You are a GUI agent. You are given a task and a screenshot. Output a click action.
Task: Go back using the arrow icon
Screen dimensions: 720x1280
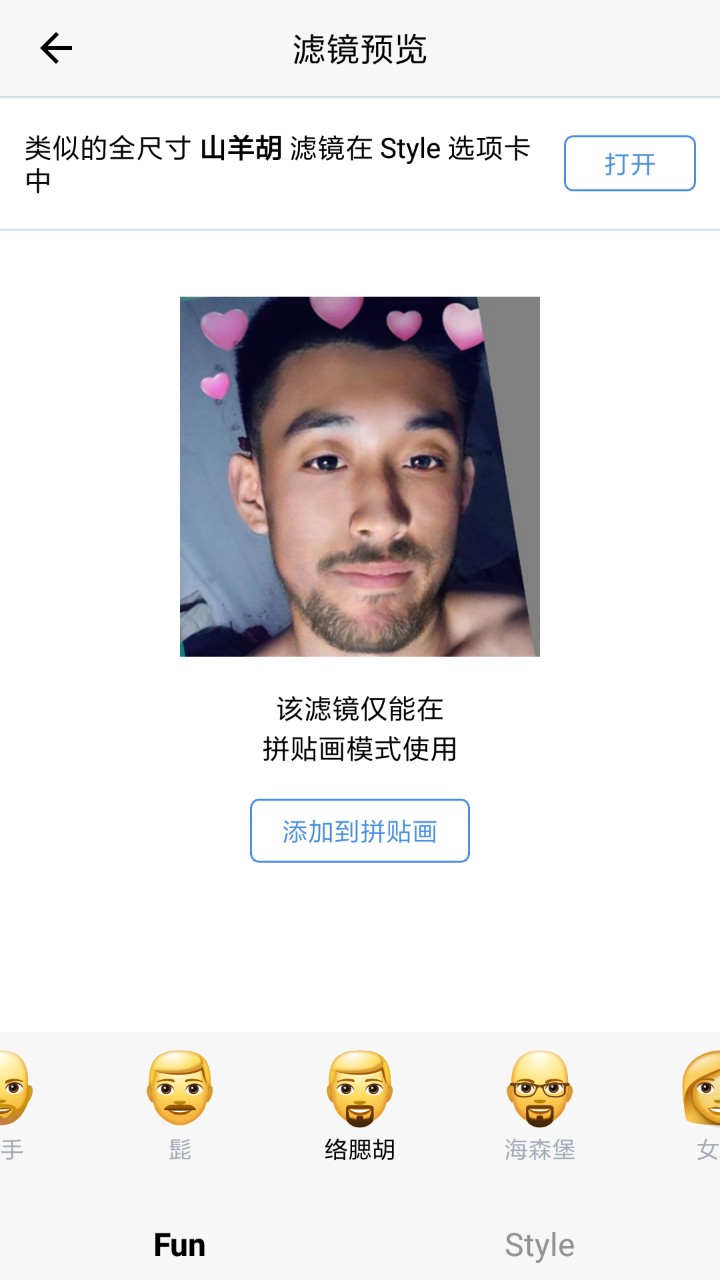(56, 48)
